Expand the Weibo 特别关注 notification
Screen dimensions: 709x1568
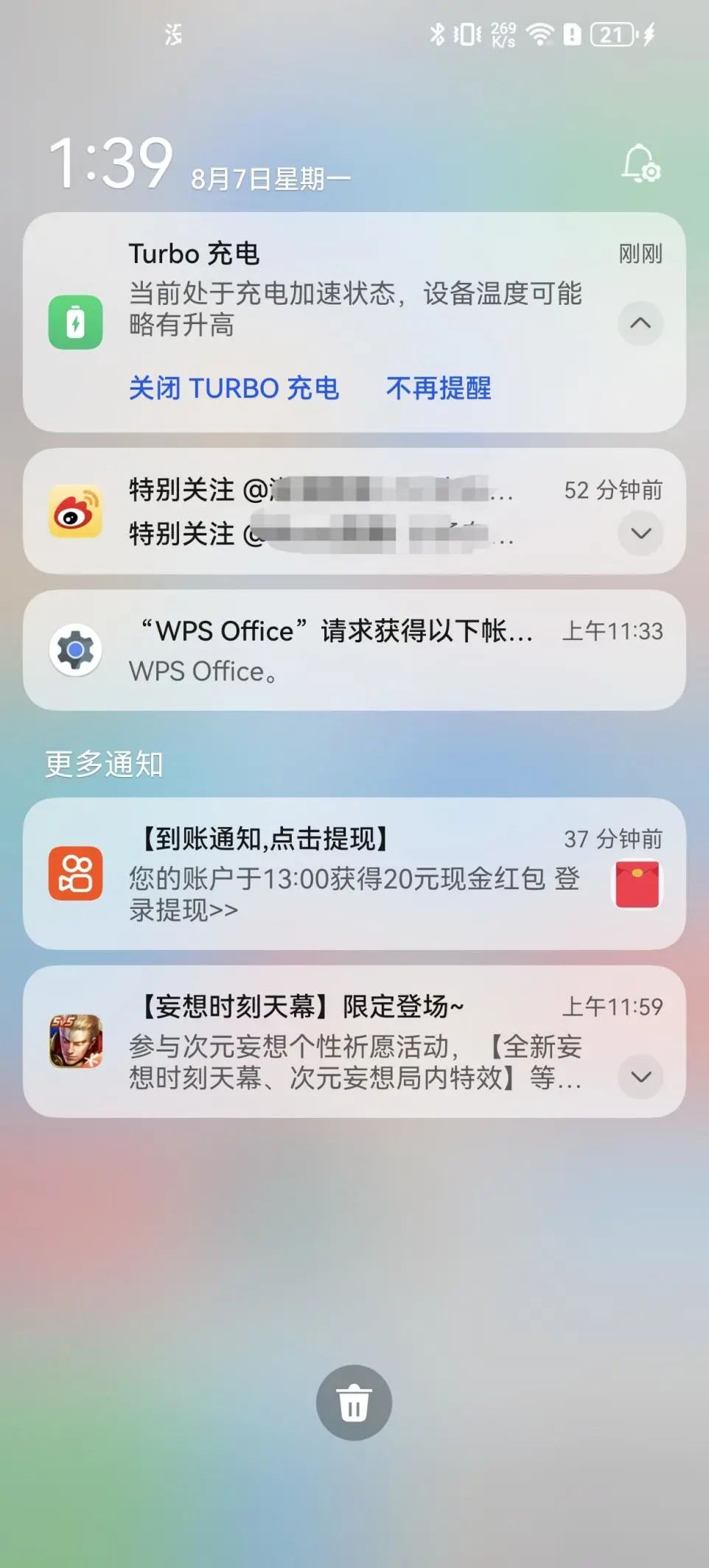point(640,532)
